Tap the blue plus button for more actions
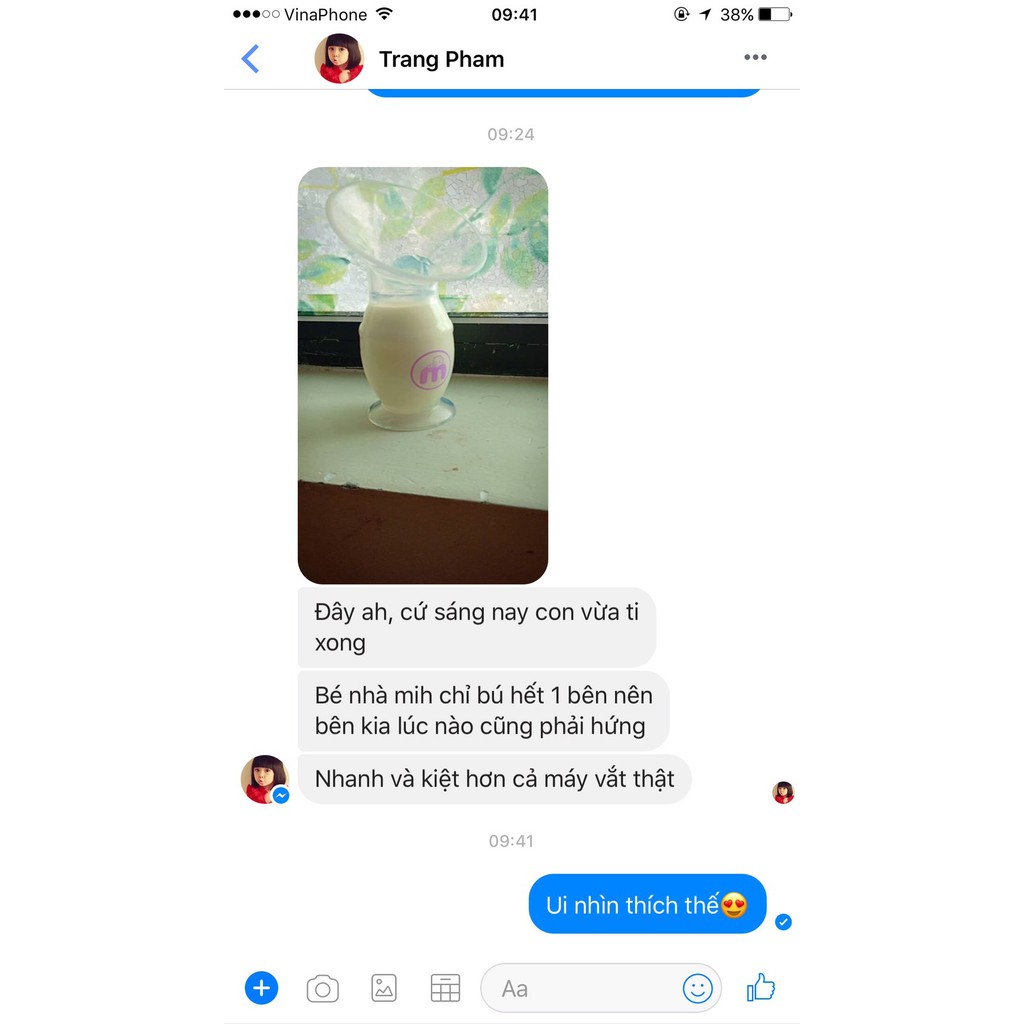1024x1024 pixels. [x=261, y=988]
